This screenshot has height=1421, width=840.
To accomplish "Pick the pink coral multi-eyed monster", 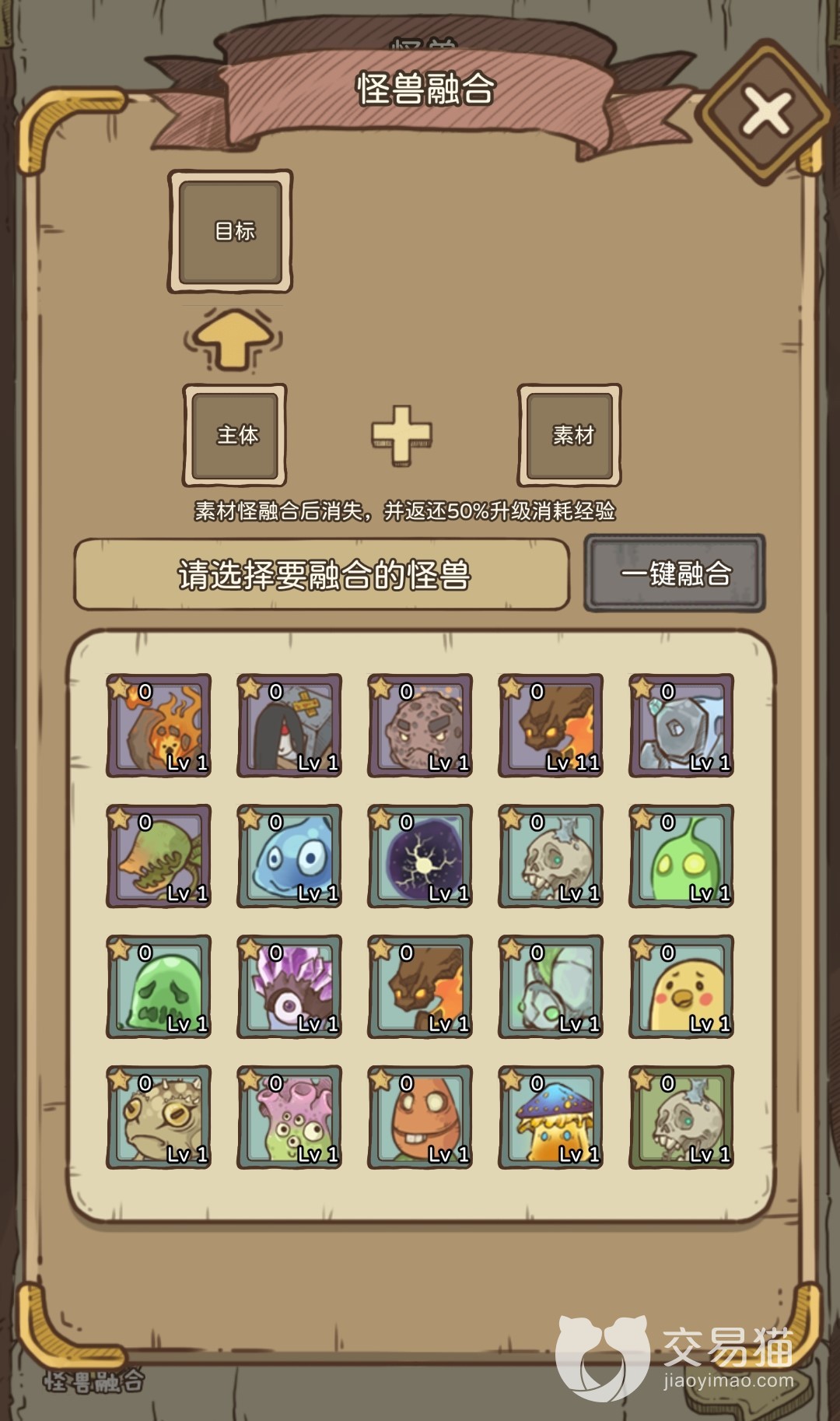I will [x=289, y=1118].
